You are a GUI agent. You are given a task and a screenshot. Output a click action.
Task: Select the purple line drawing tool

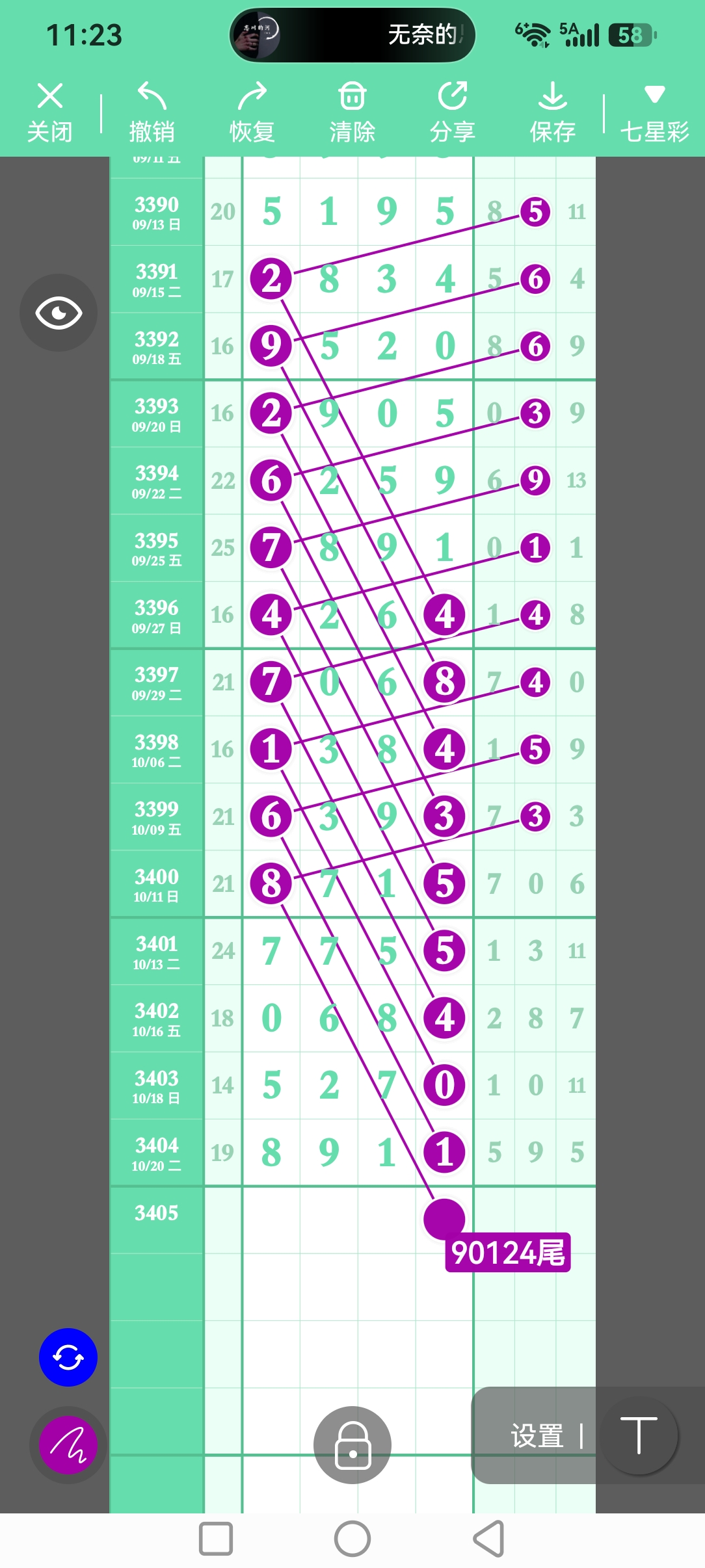[68, 1444]
